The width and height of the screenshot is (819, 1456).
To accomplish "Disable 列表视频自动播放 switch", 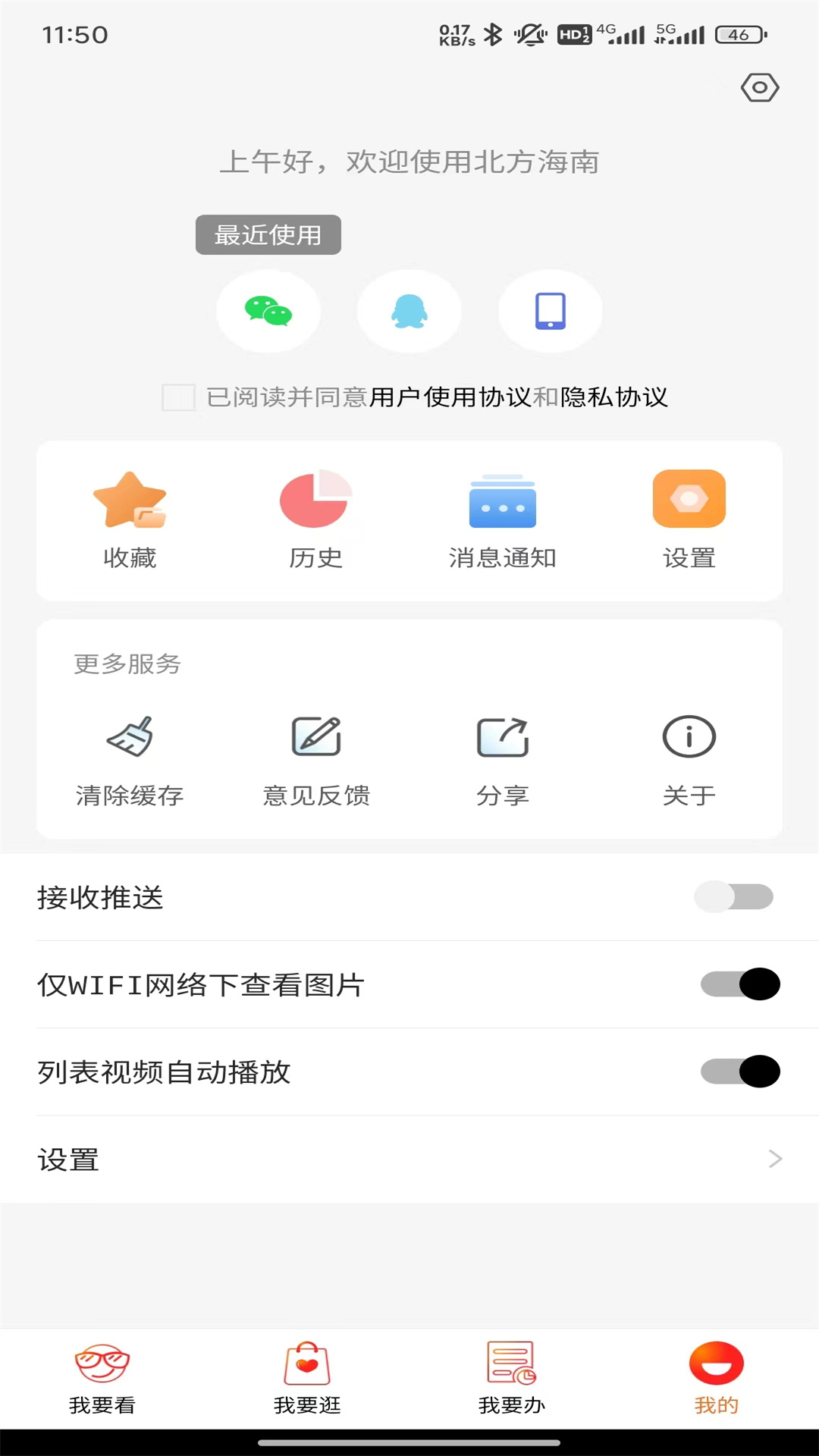I will tap(740, 1072).
